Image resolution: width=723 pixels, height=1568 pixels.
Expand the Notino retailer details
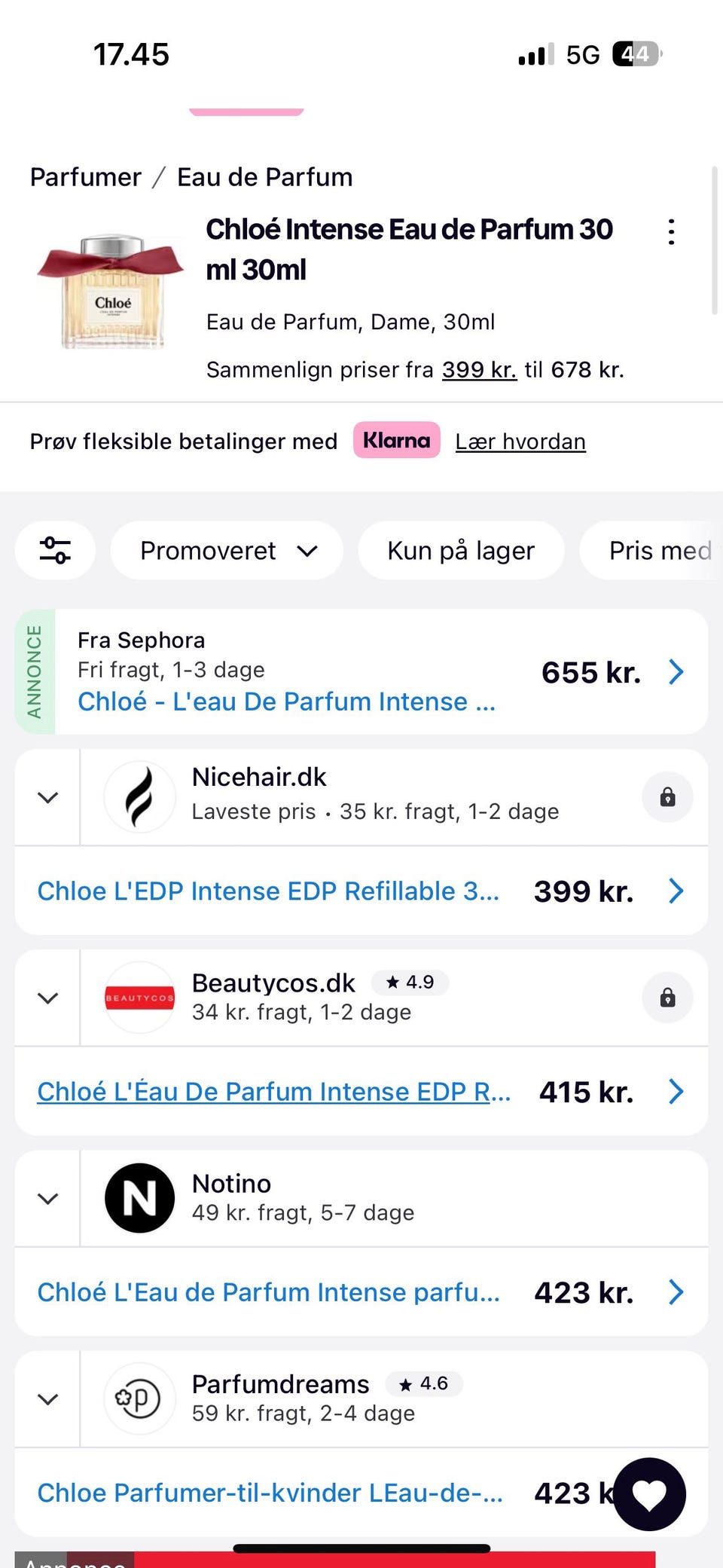point(47,1198)
